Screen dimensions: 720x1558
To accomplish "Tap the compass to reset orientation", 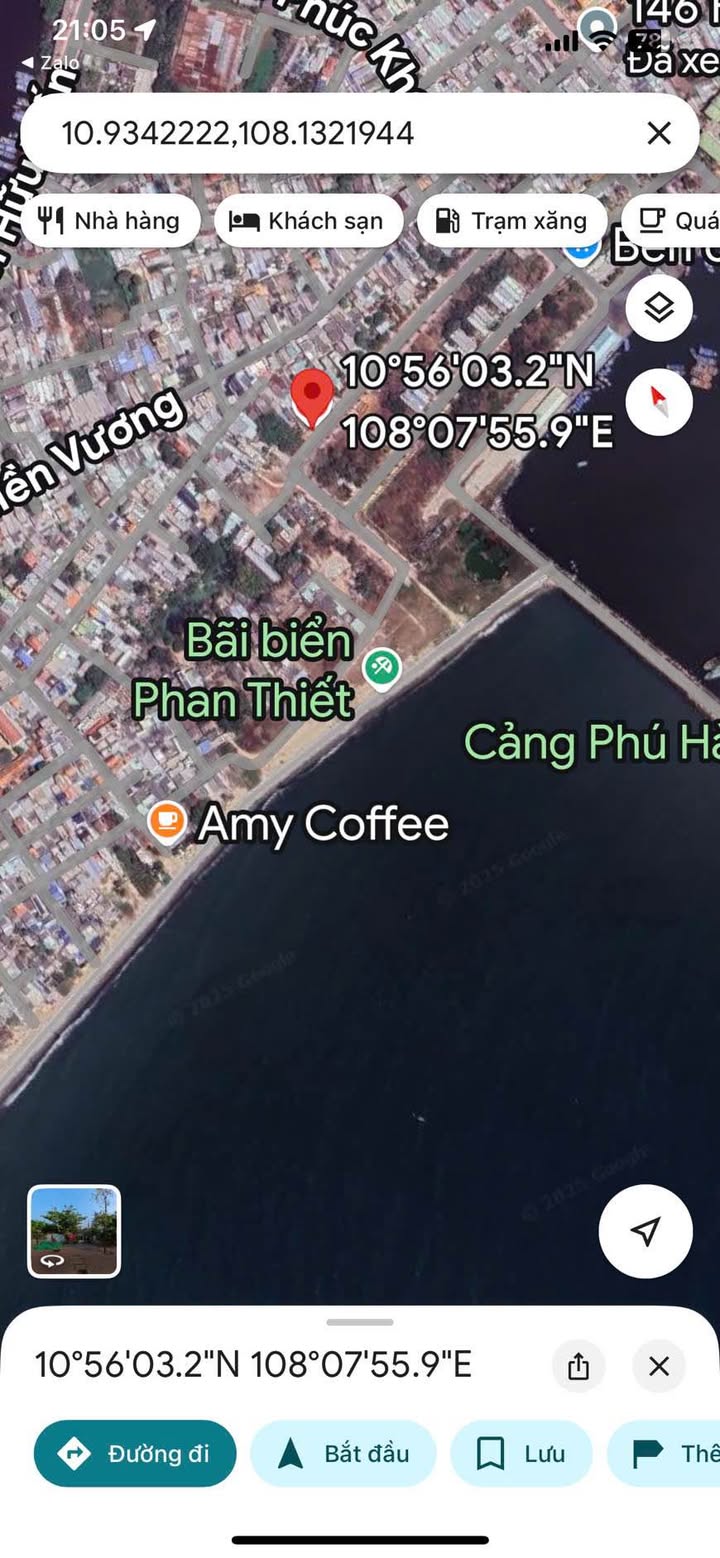I will [659, 402].
